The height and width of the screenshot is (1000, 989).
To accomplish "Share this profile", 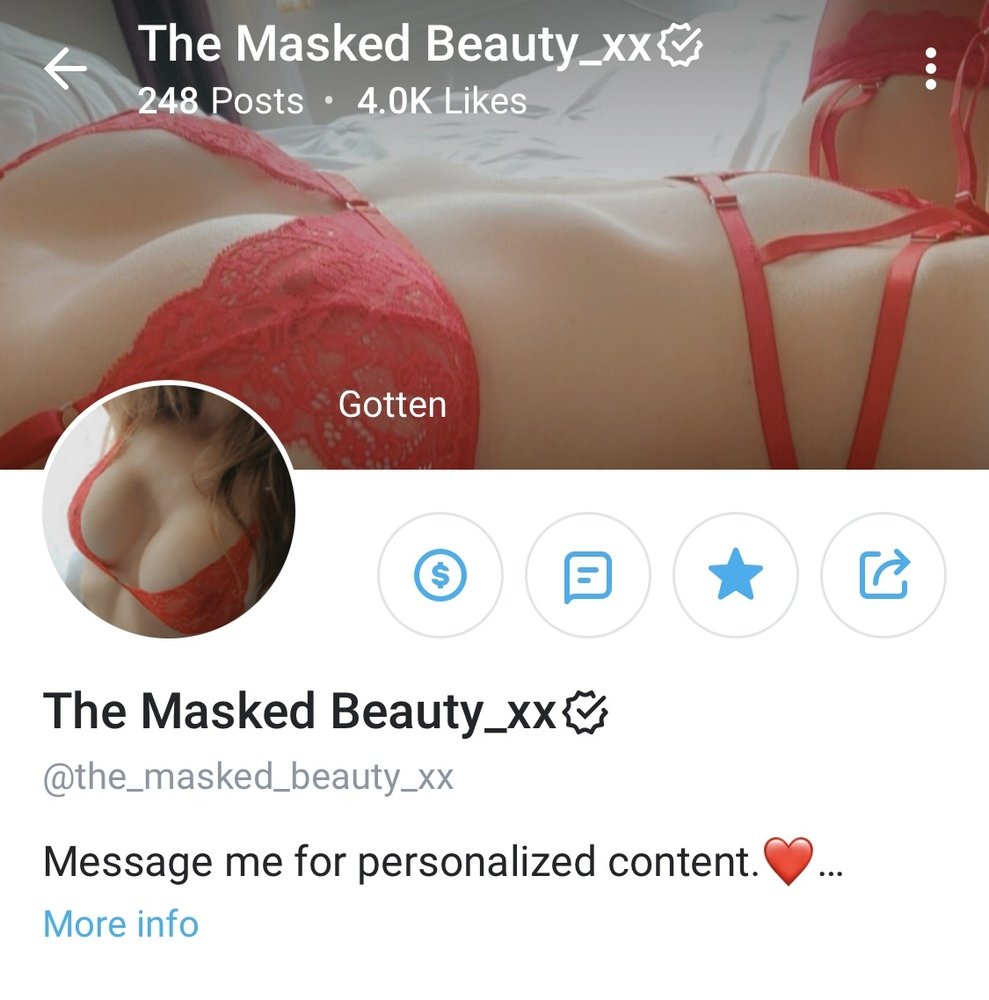I will tap(883, 575).
